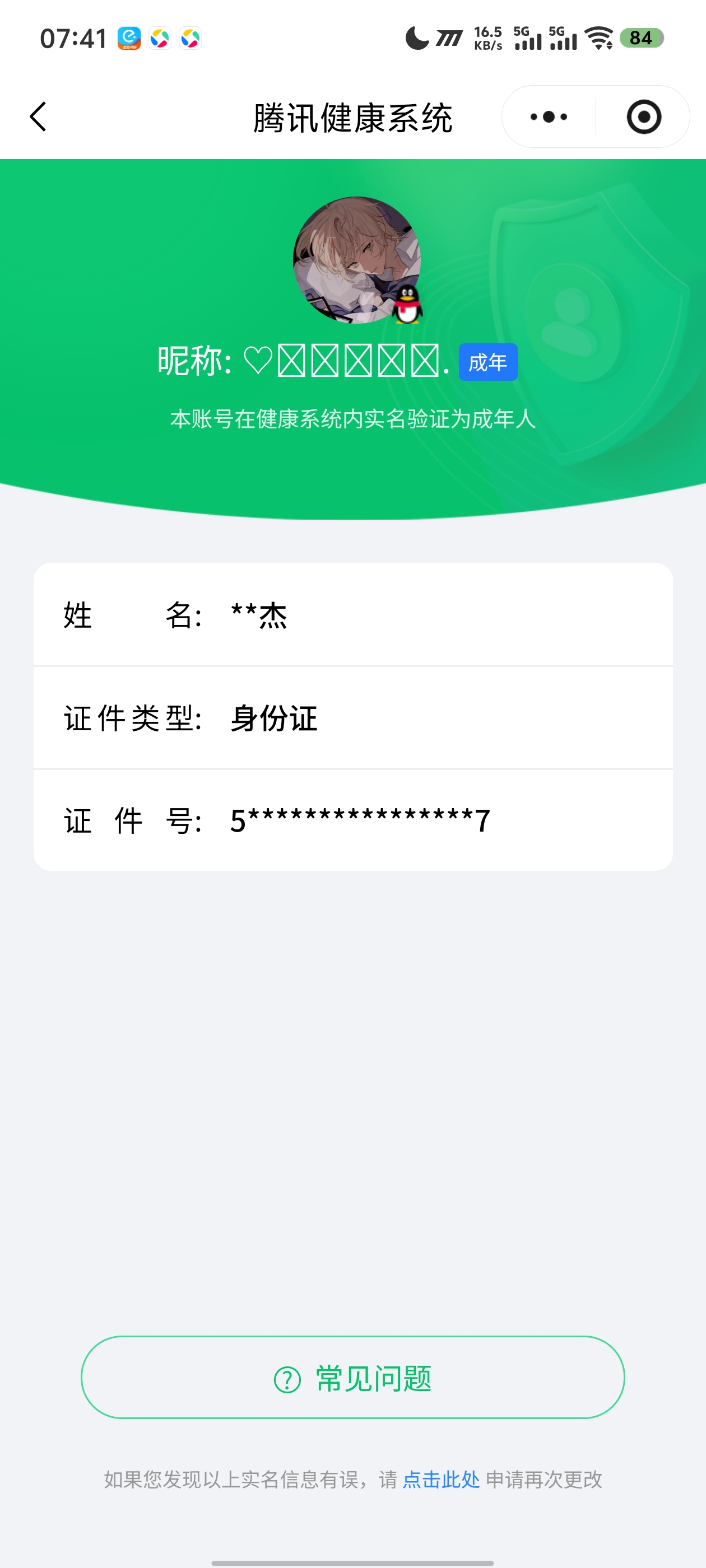
Task: Go back from Tencent Health System page
Action: [x=38, y=116]
